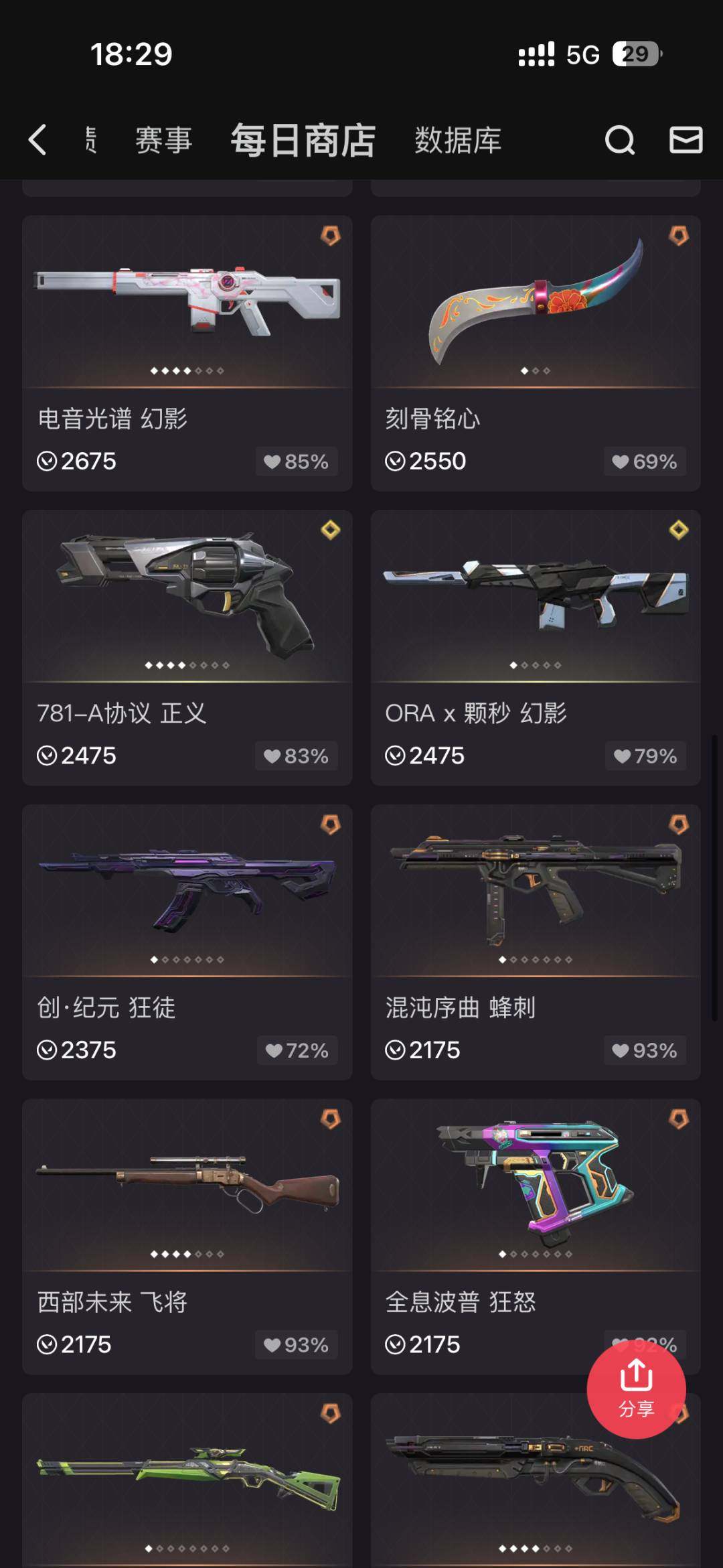Switch to the 赛事 tab
Screen dimensions: 723x1568
[x=163, y=141]
